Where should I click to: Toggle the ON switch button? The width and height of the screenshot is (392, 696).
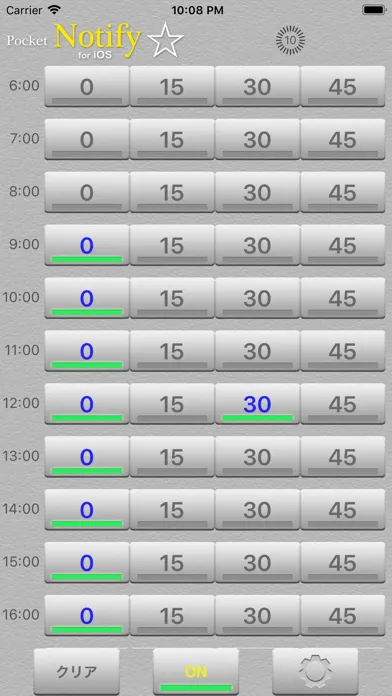tap(196, 671)
